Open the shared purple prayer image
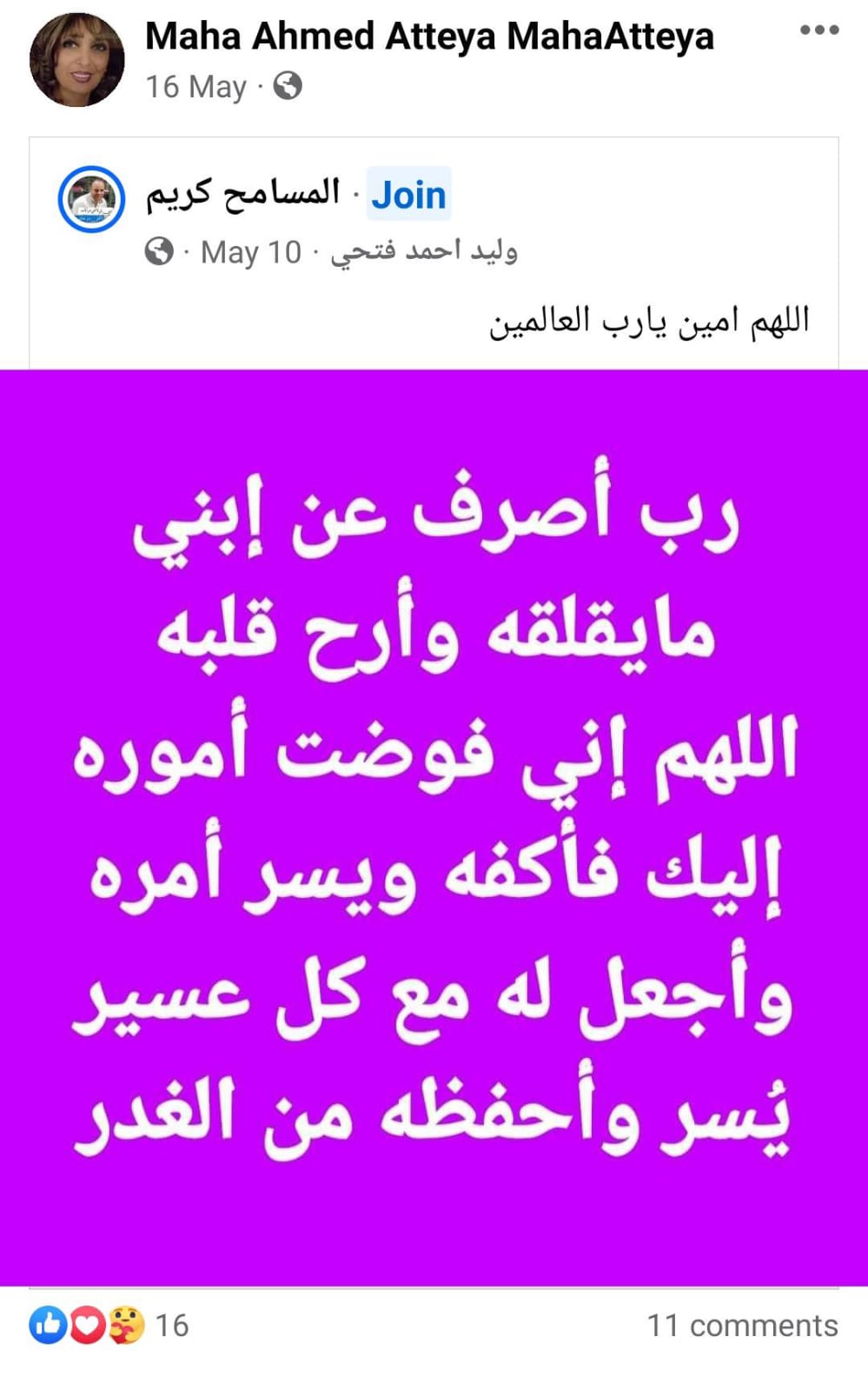Viewport: 868px width, 1390px height. pyautogui.click(x=434, y=826)
